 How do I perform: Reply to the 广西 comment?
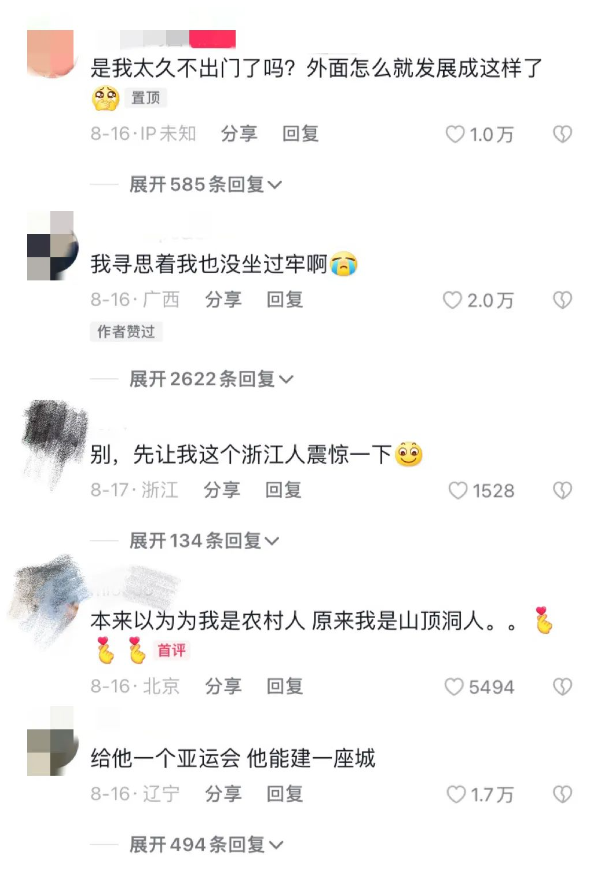pyautogui.click(x=285, y=299)
